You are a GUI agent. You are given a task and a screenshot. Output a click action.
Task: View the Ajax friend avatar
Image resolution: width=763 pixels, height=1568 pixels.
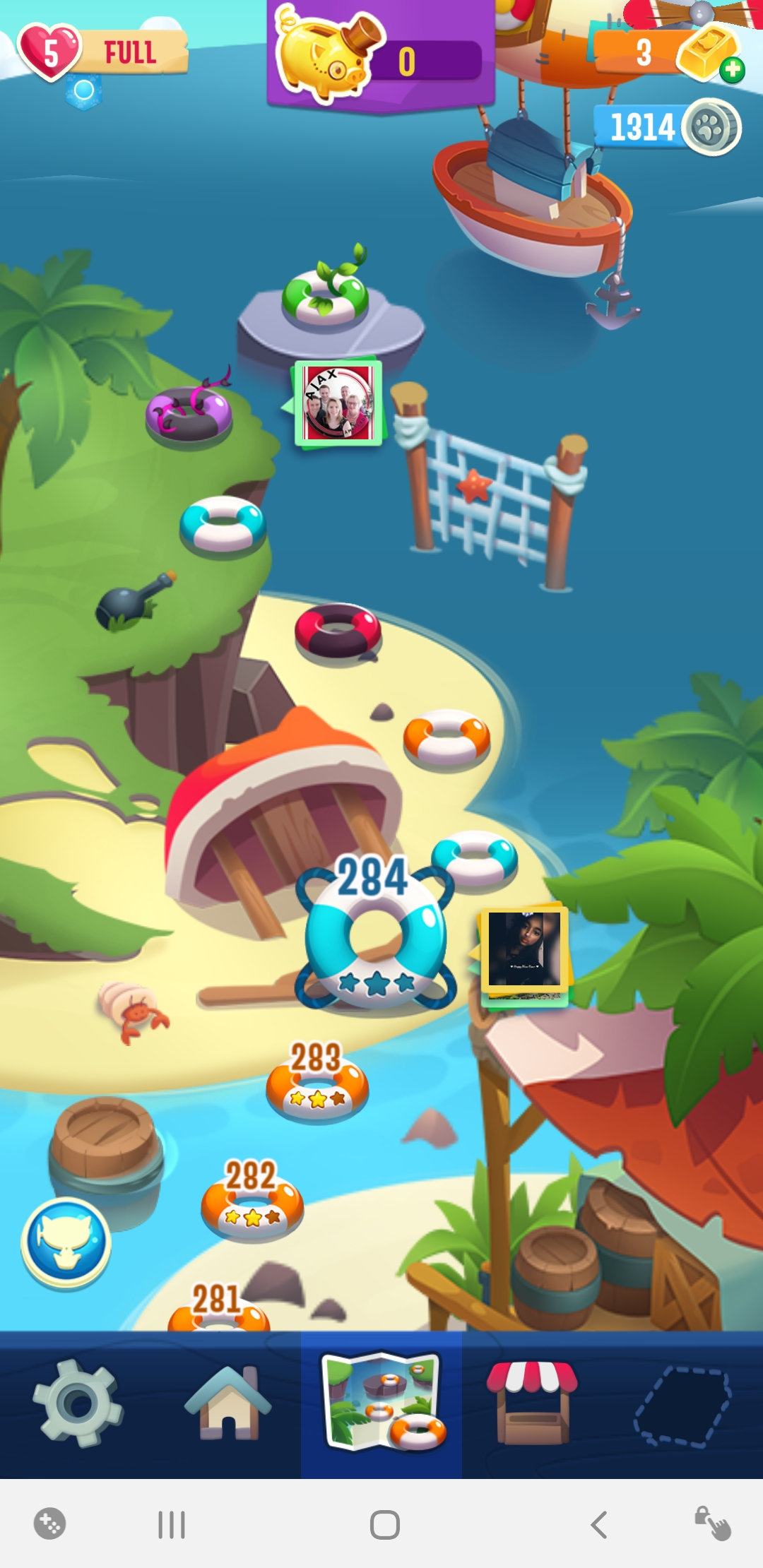338,403
